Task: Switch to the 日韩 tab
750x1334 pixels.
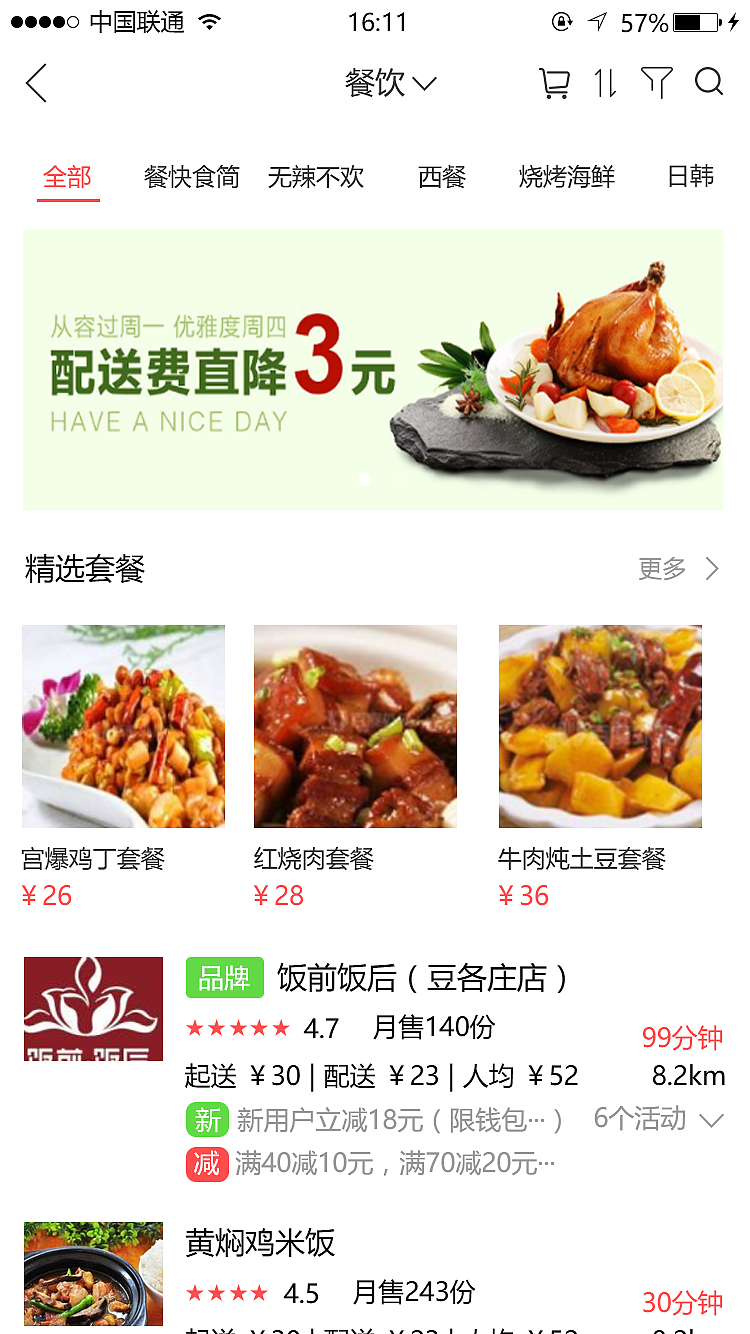Action: pos(689,176)
